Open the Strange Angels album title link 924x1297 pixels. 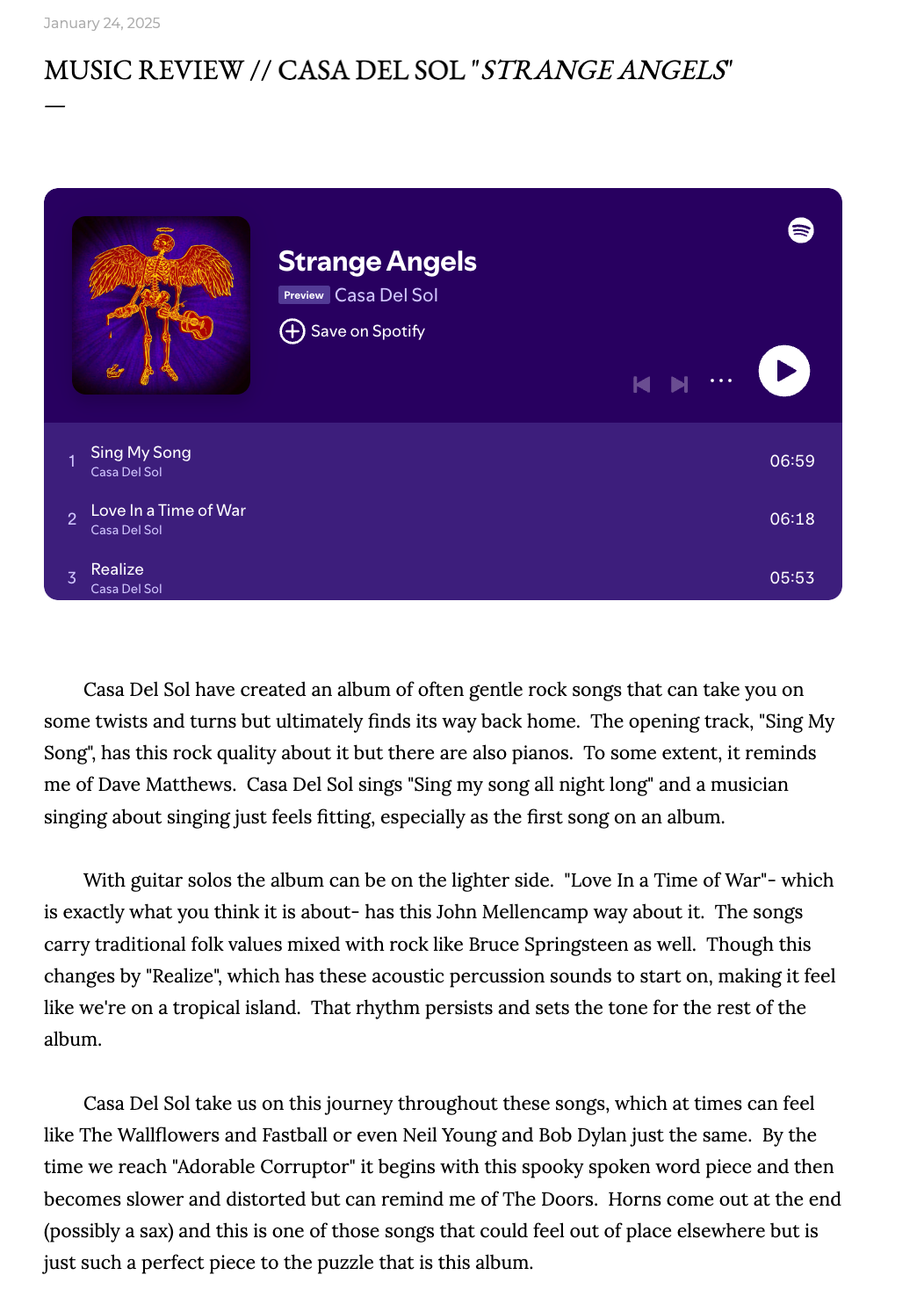pyautogui.click(x=377, y=261)
